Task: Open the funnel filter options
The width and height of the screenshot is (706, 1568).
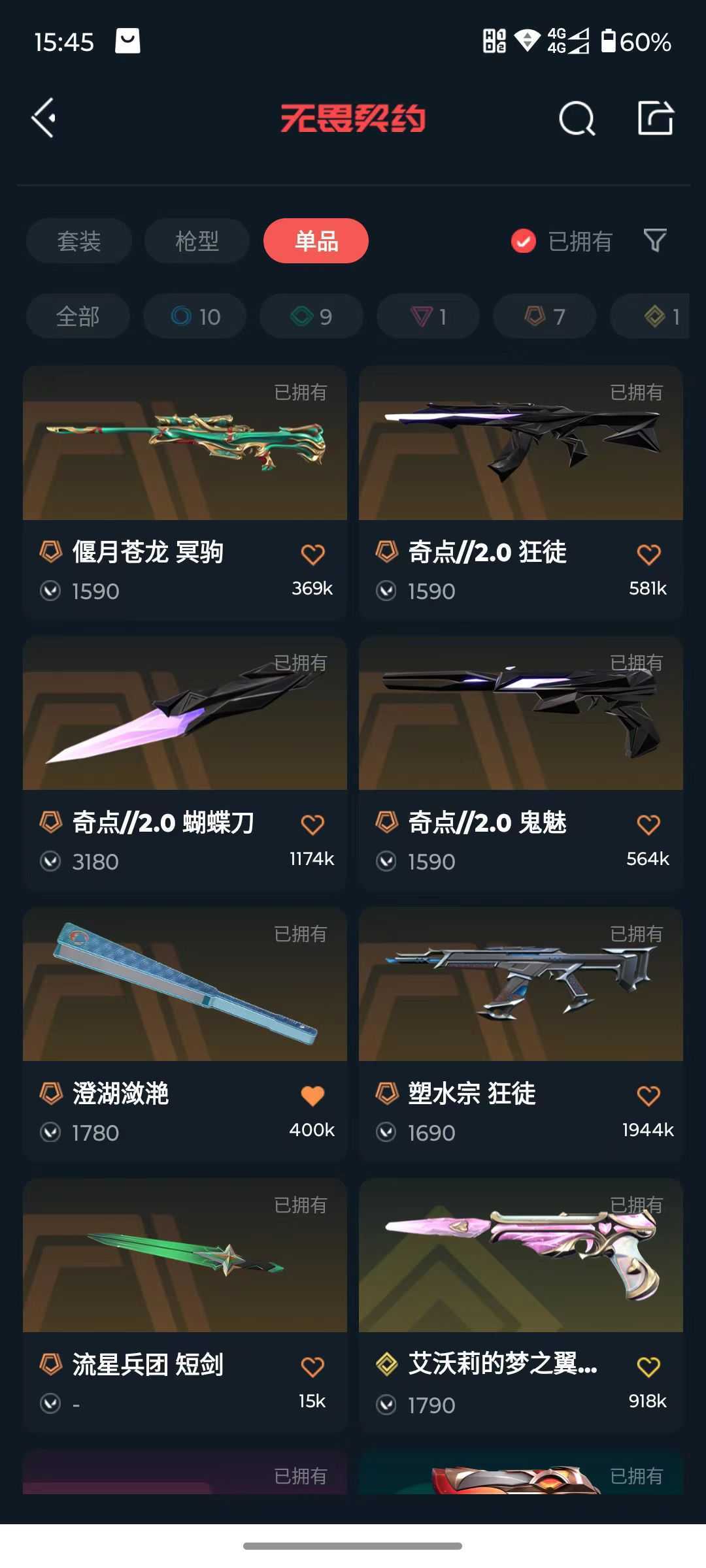Action: click(655, 240)
